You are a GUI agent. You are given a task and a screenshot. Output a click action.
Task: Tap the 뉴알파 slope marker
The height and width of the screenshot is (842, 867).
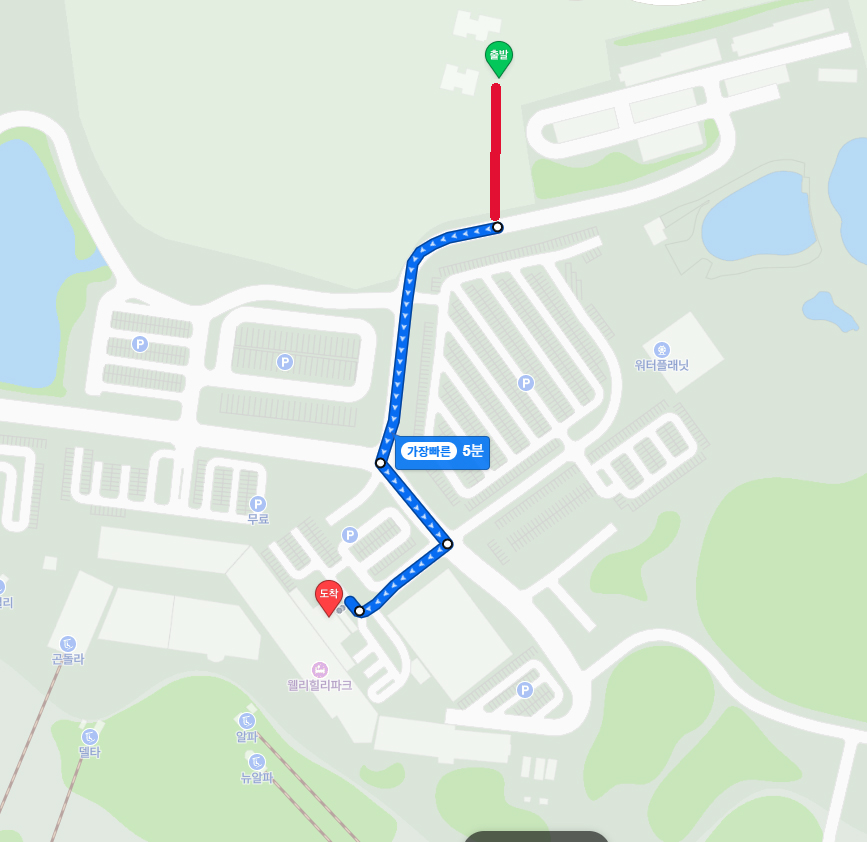[x=257, y=762]
